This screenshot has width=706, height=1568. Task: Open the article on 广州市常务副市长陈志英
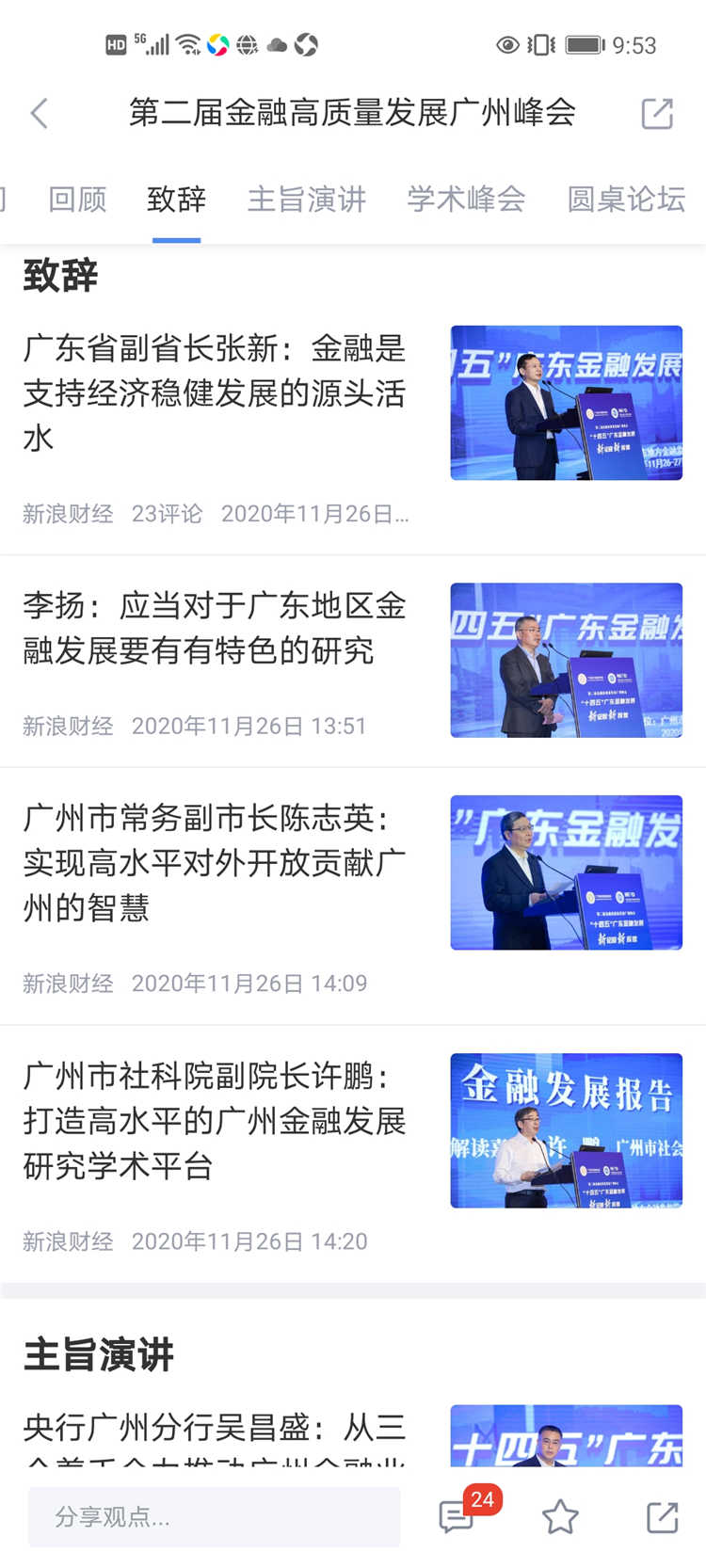[x=215, y=862]
